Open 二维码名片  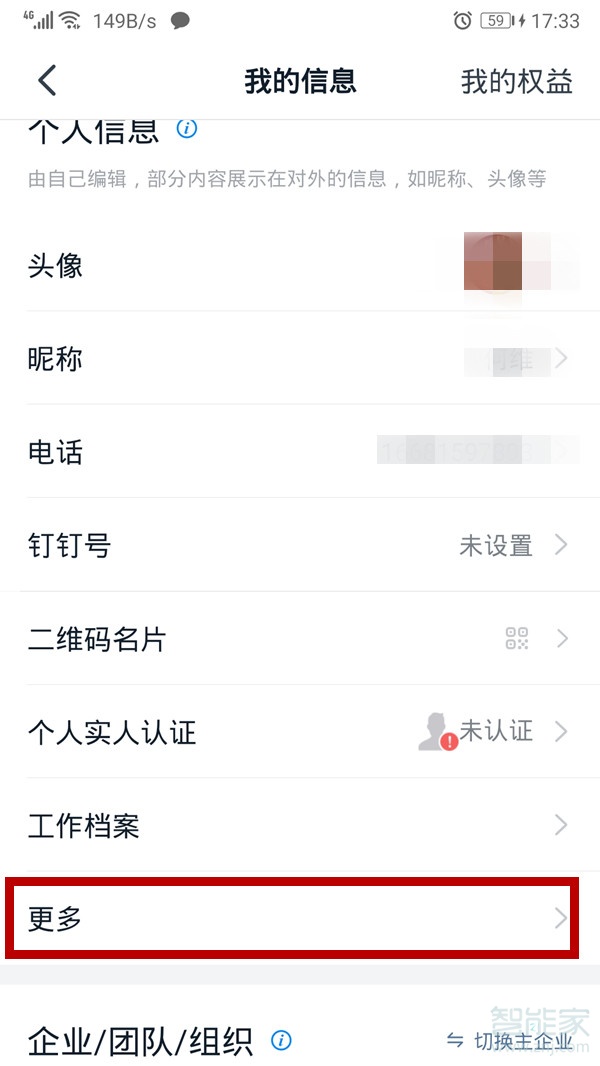pyautogui.click(x=300, y=639)
